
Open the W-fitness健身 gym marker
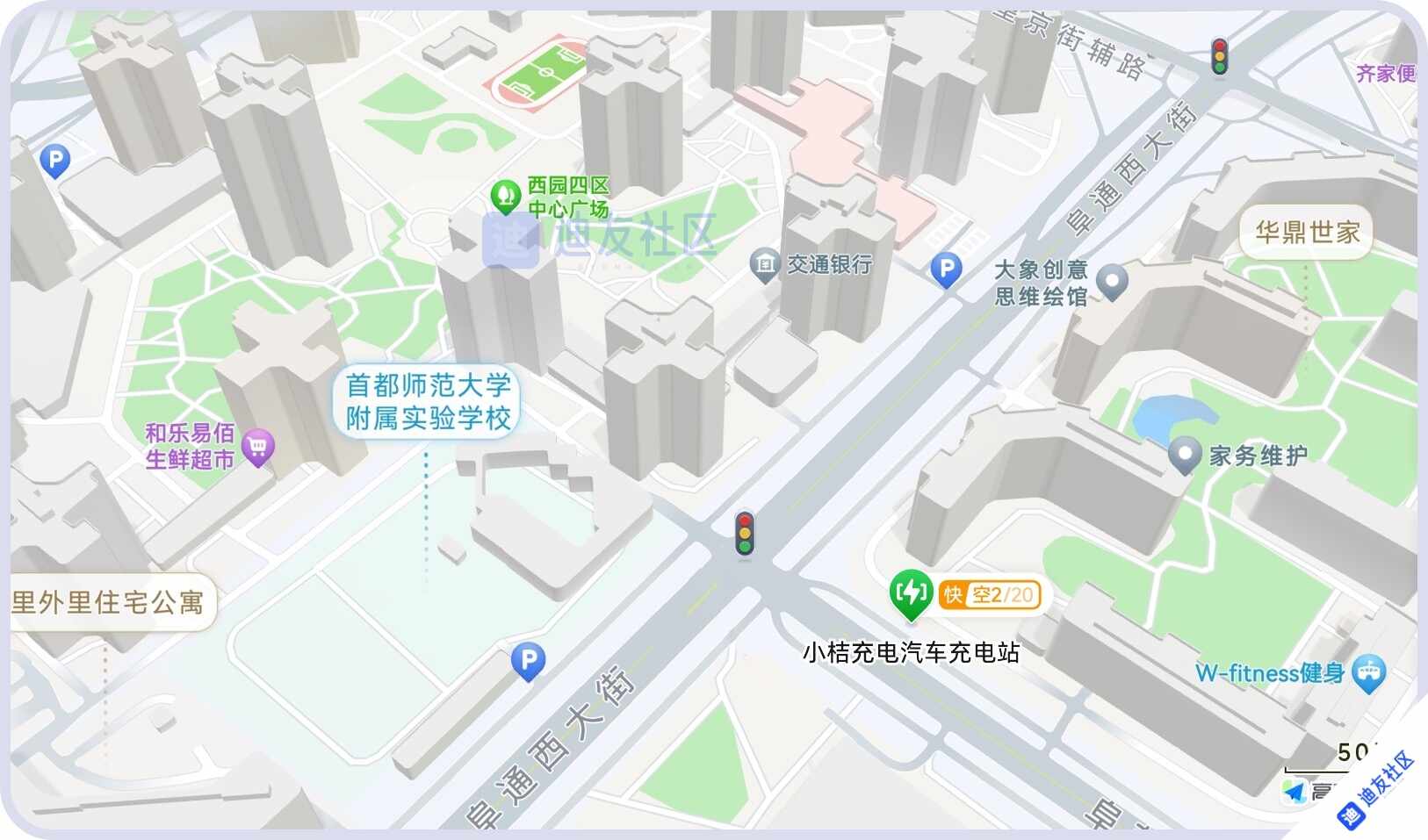pyautogui.click(x=1368, y=673)
